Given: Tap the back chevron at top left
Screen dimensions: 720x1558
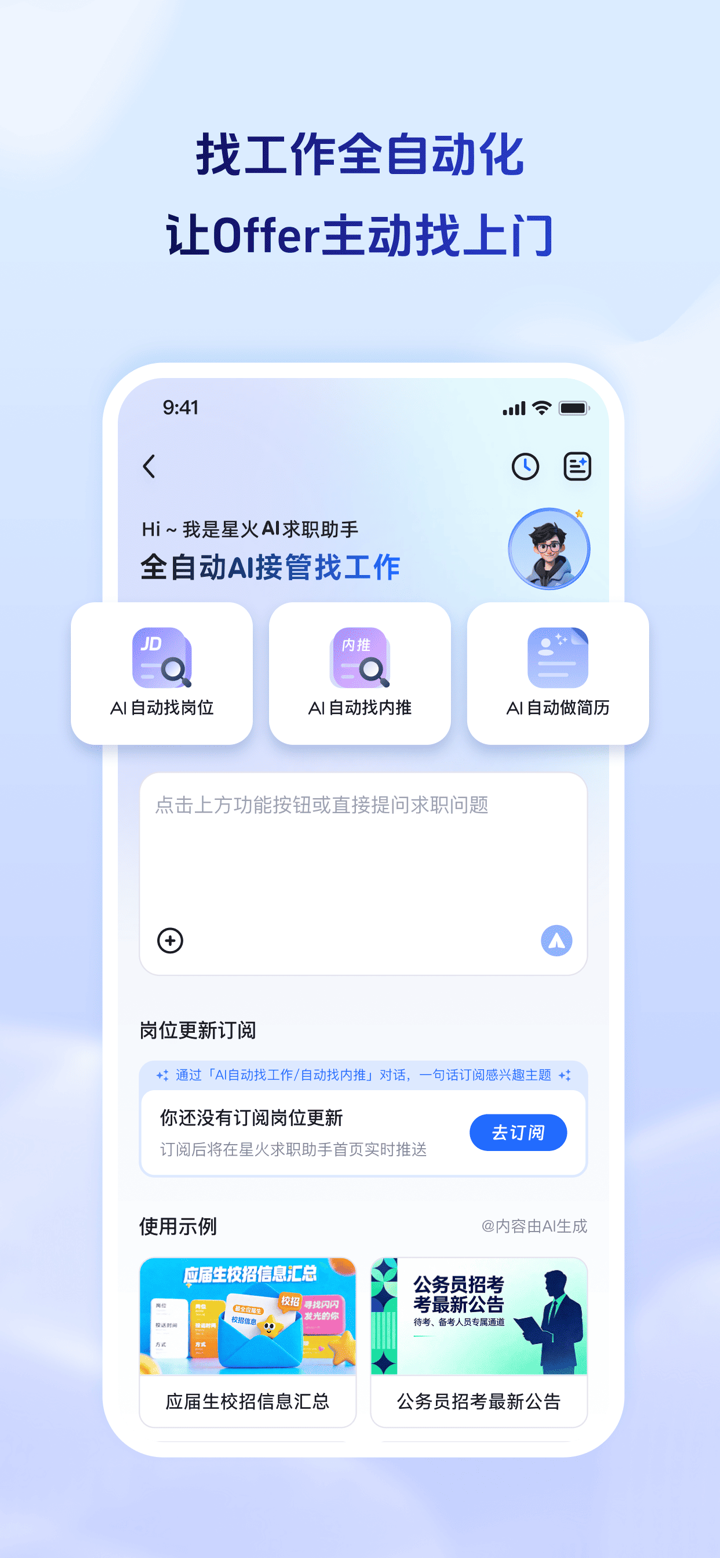Looking at the screenshot, I should 148,466.
